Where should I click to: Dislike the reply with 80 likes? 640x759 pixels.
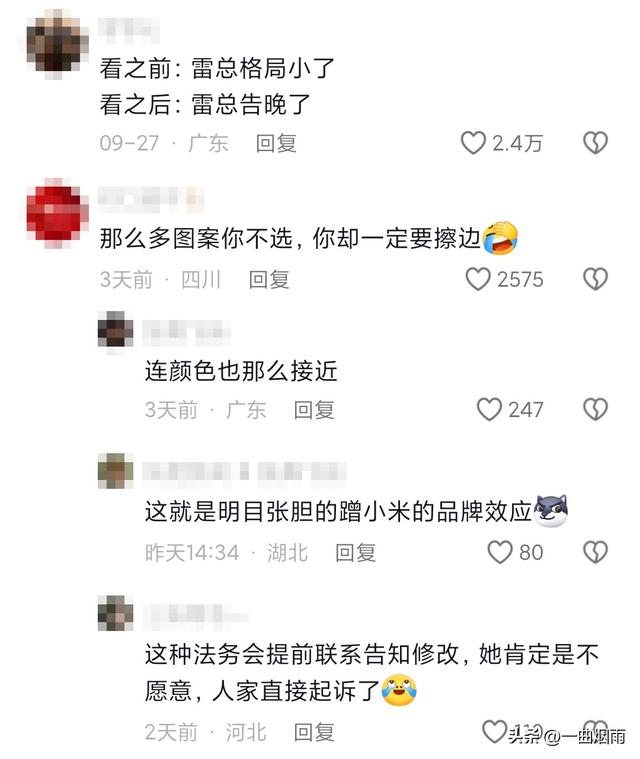tap(595, 551)
